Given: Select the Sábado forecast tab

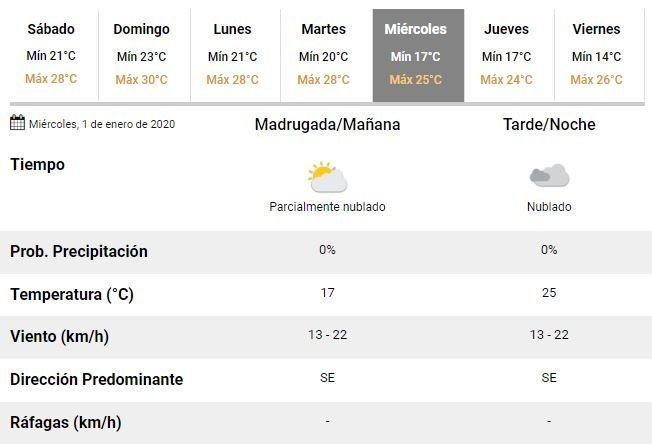Looking at the screenshot, I should [51, 55].
